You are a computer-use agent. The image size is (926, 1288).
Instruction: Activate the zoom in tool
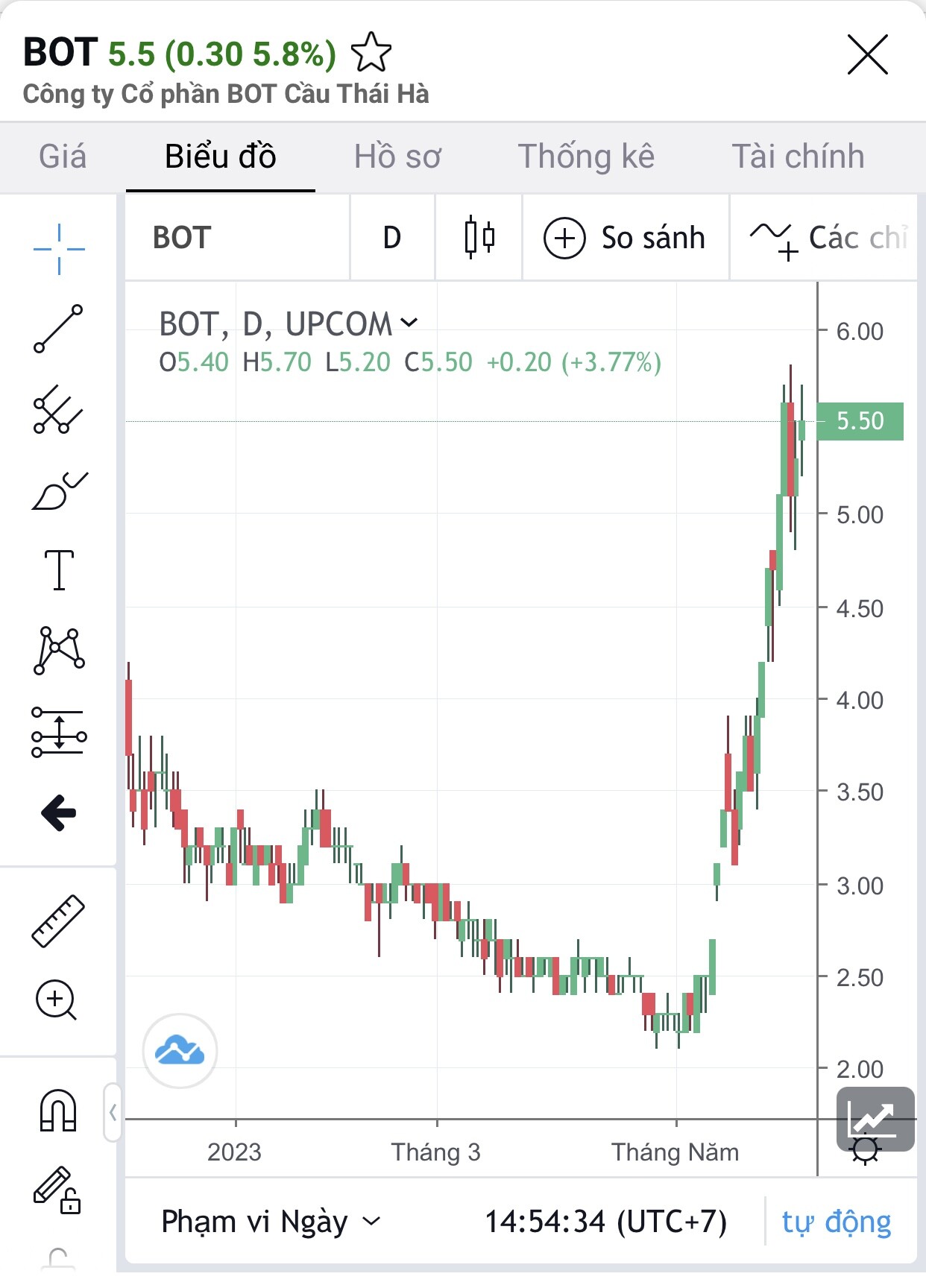pyautogui.click(x=57, y=1000)
